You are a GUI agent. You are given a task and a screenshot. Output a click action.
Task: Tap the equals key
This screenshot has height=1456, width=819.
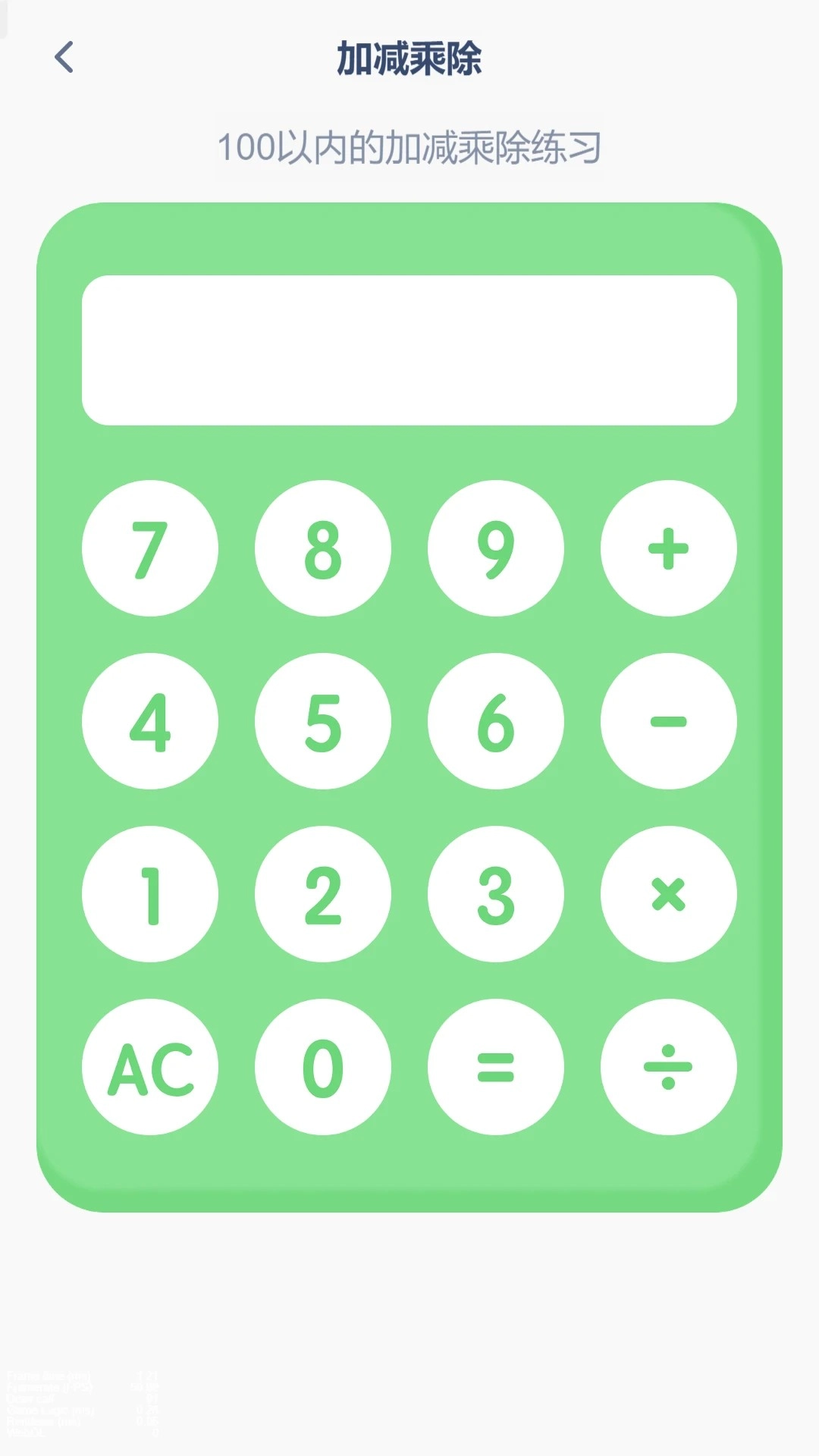[x=496, y=1067]
